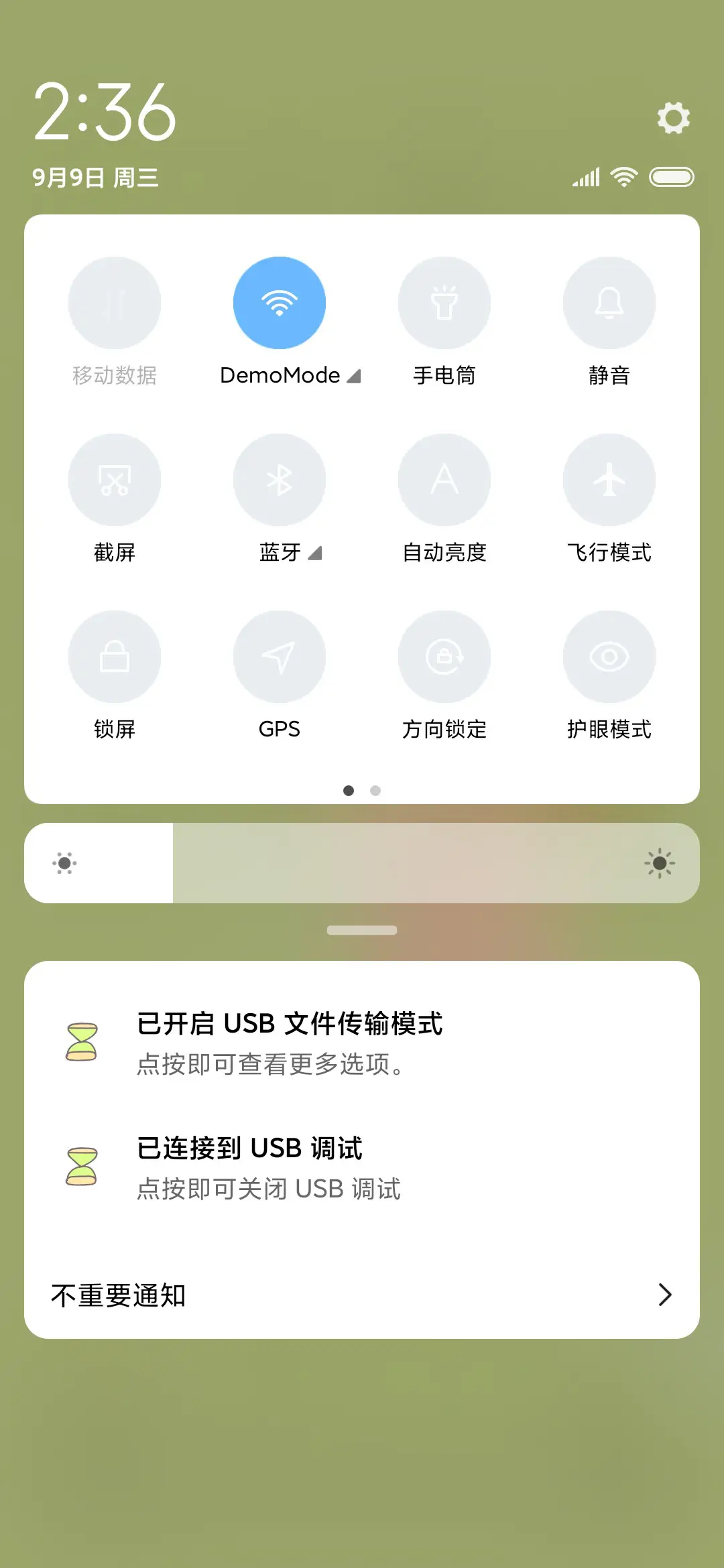The width and height of the screenshot is (724, 1568).
Task: Toggle the DemoMode Wi-Fi tile off
Action: [280, 303]
